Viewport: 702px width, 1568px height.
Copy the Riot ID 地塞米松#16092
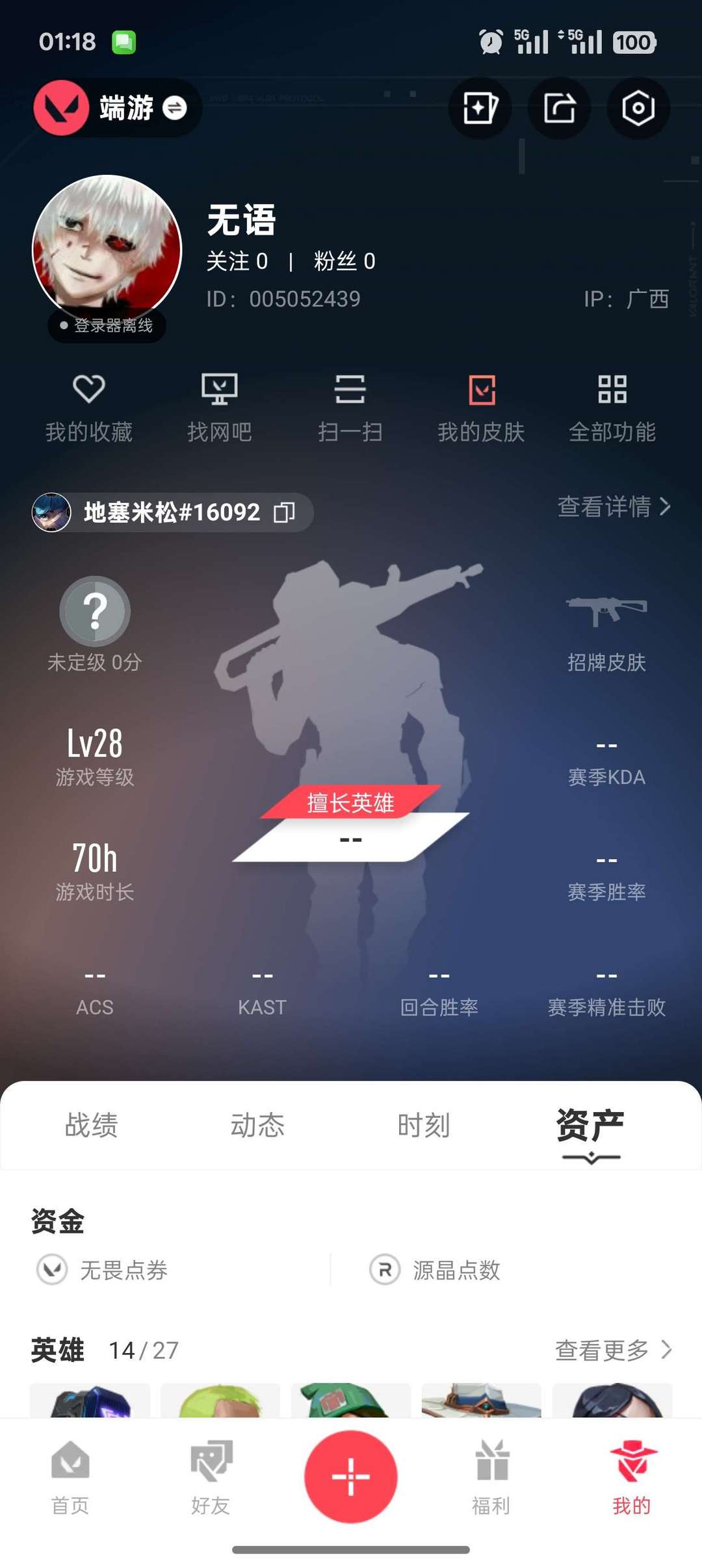(284, 512)
